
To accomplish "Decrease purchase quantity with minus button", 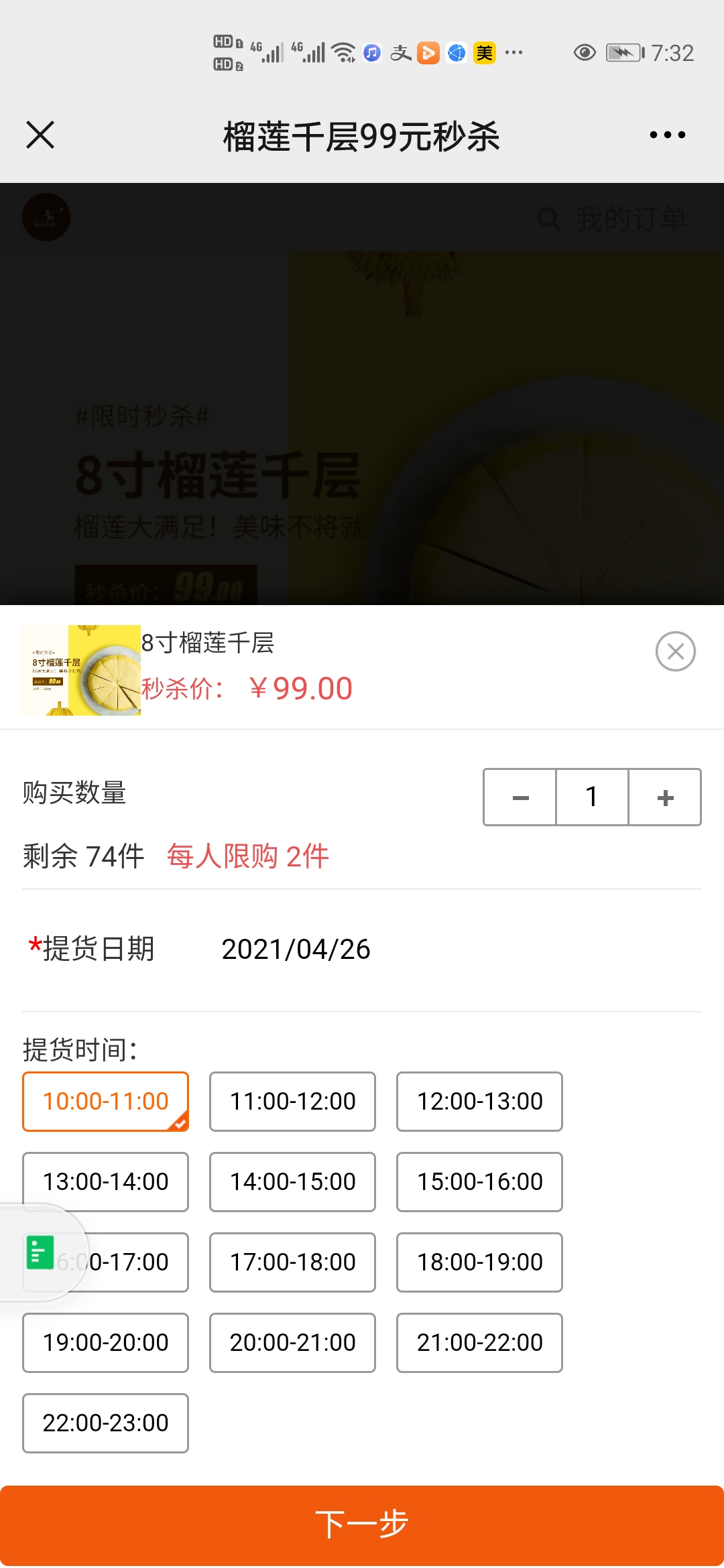I will [x=520, y=797].
